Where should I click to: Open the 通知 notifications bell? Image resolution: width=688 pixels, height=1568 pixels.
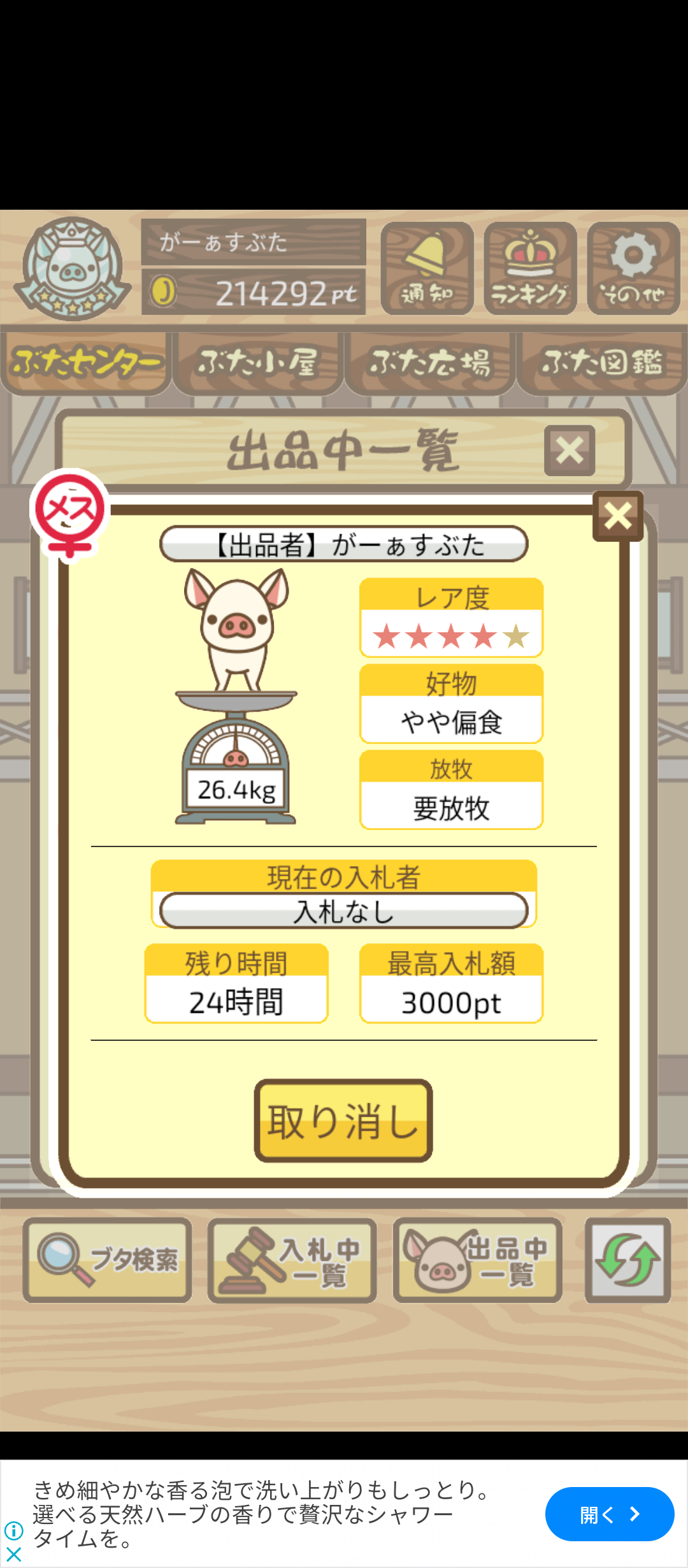click(x=427, y=268)
